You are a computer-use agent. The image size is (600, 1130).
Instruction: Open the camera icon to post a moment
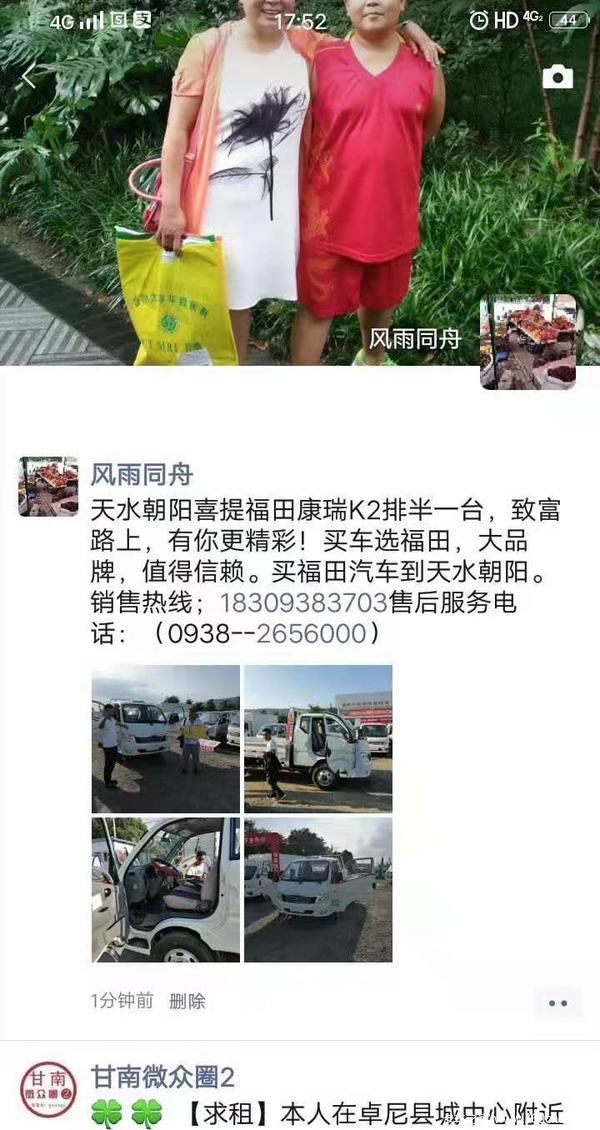(x=557, y=77)
